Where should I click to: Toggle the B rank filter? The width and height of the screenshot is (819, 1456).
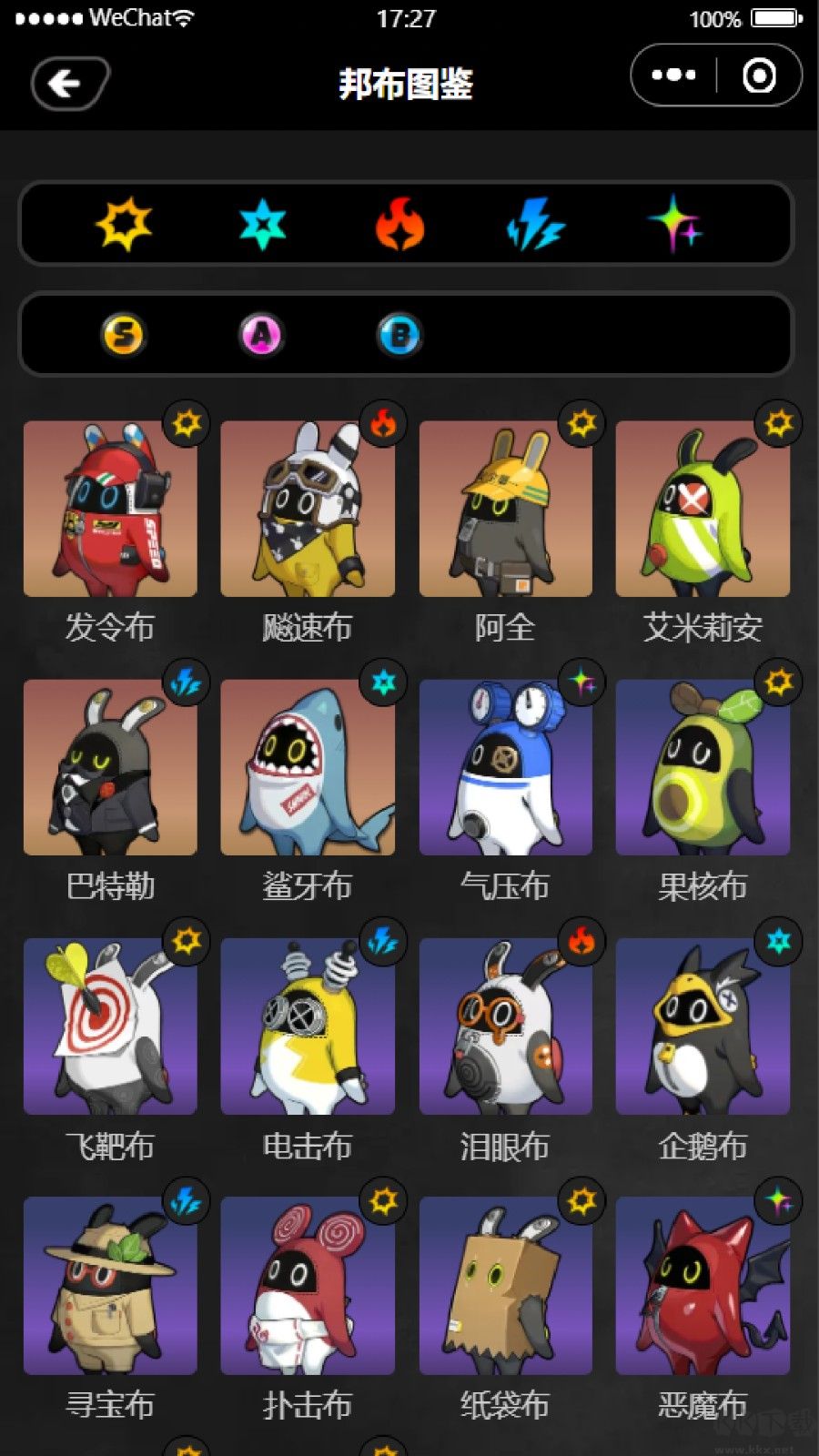[399, 334]
